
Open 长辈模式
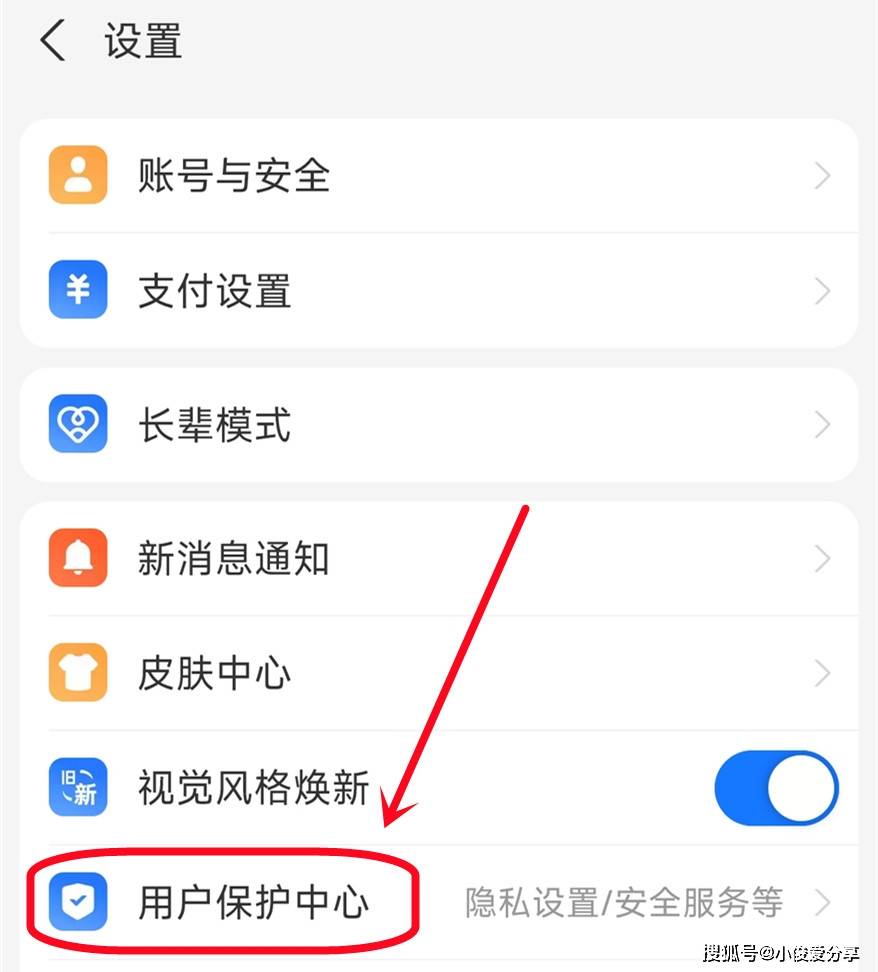[438, 425]
